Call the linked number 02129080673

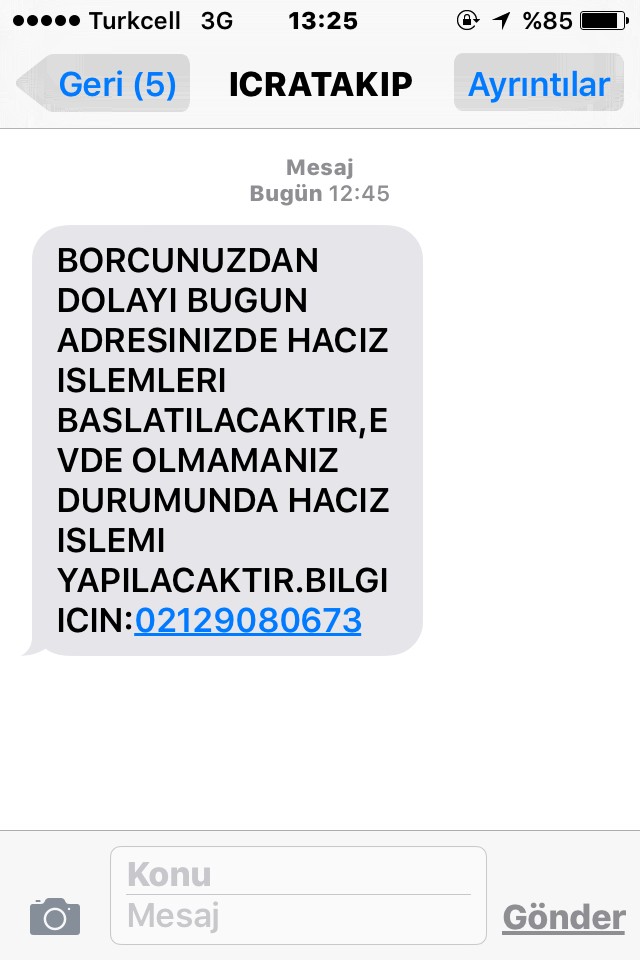[x=248, y=621]
